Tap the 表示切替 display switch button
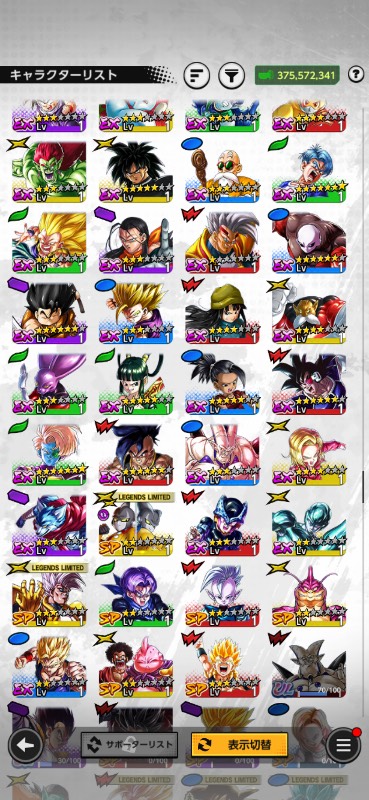 pos(239,745)
